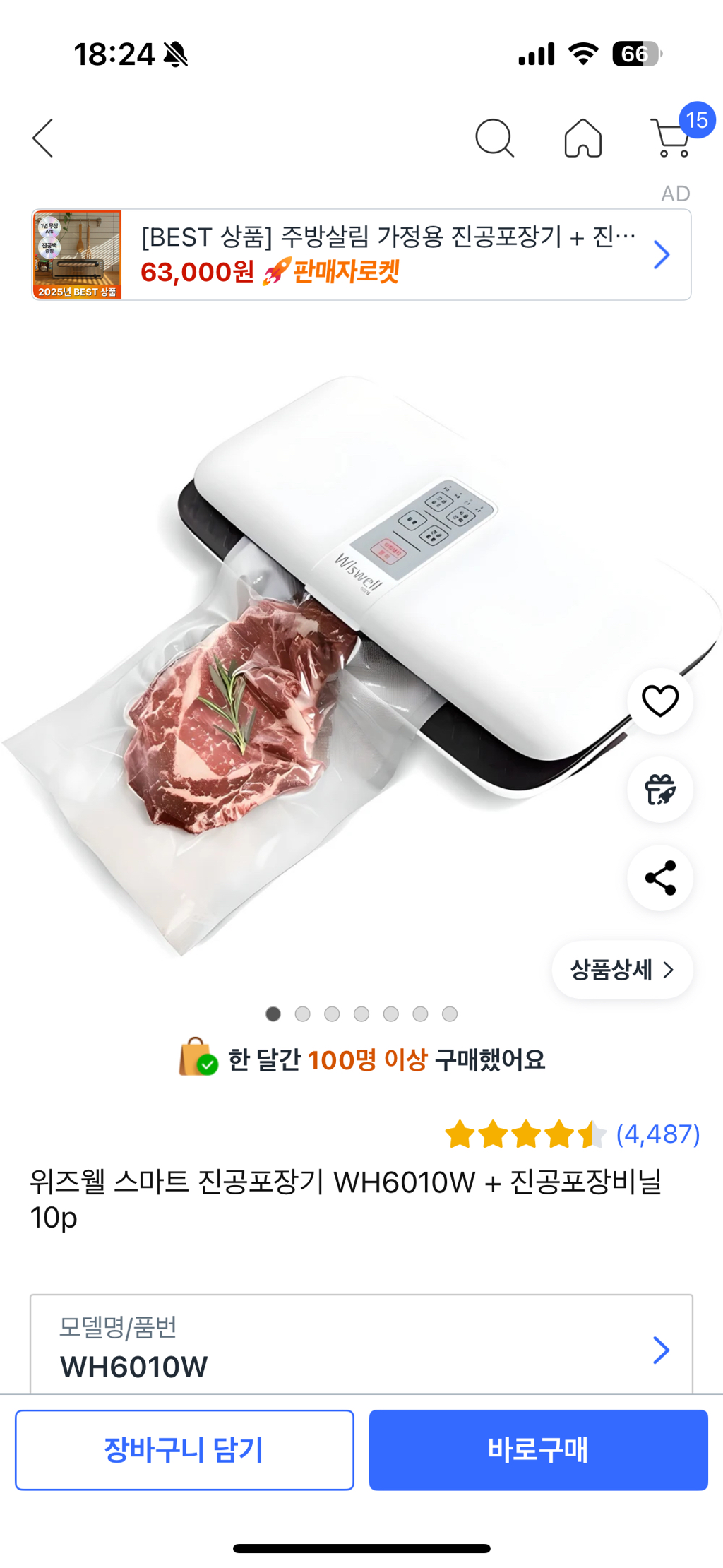
Task: Share this product
Action: click(x=660, y=878)
